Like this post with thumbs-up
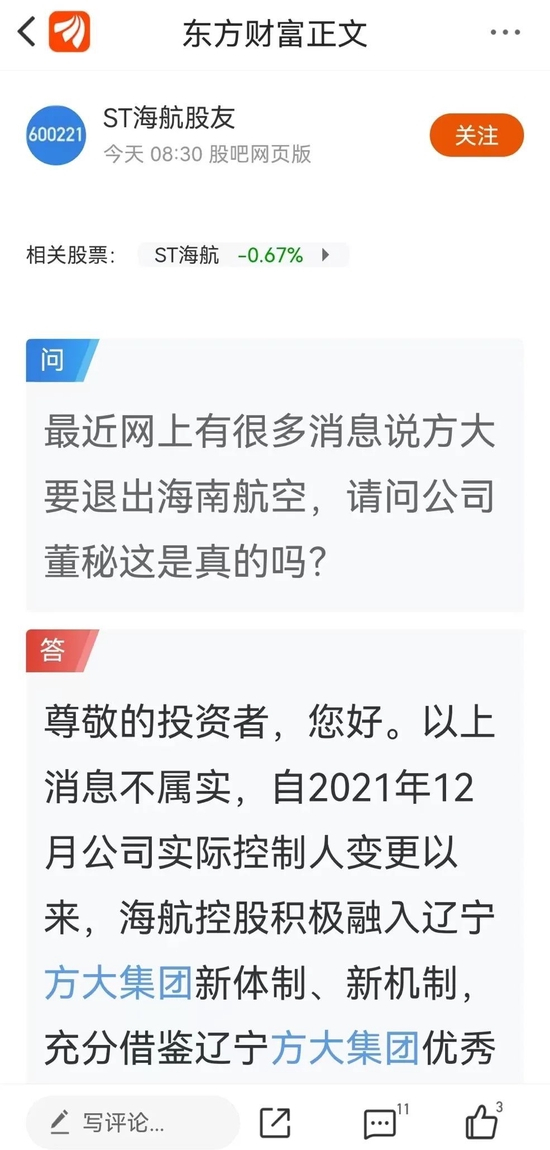Viewport: 550px width, 1150px height. click(x=484, y=1121)
